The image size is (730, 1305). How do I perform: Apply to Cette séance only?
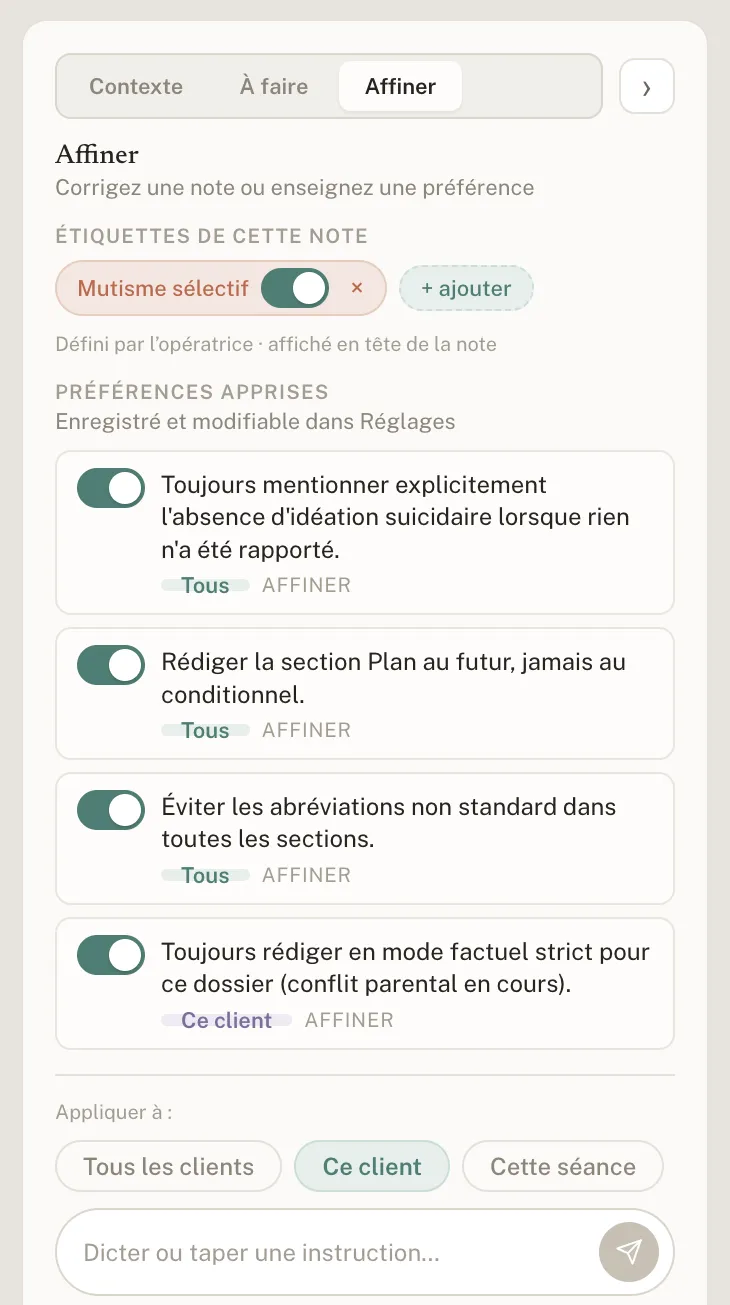pos(563,1166)
